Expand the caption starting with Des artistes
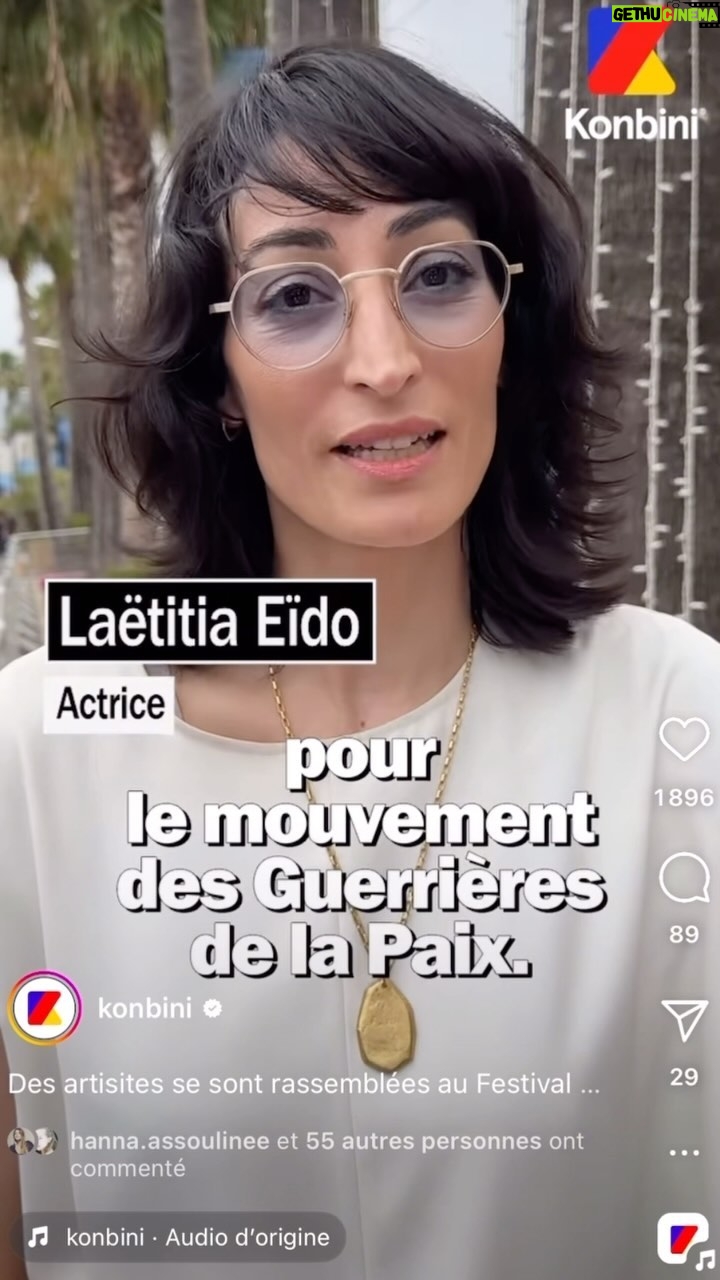The height and width of the screenshot is (1280, 720). tap(304, 1083)
